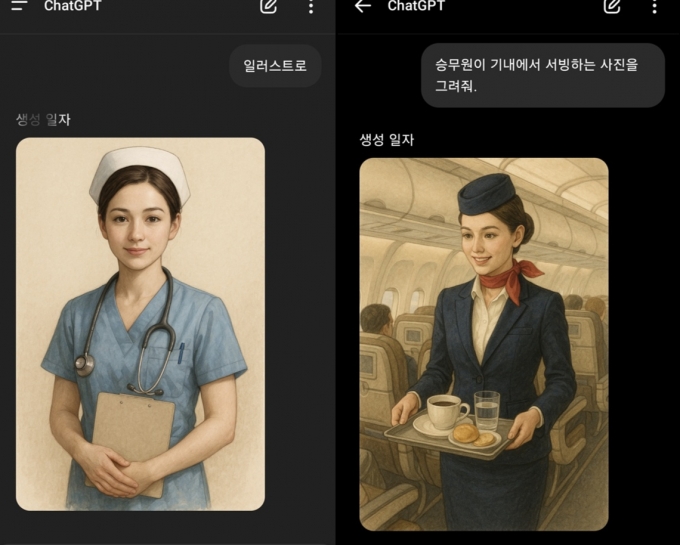The height and width of the screenshot is (545, 680).
Task: Start a new chat from the nurse conversation
Action: coord(268,7)
